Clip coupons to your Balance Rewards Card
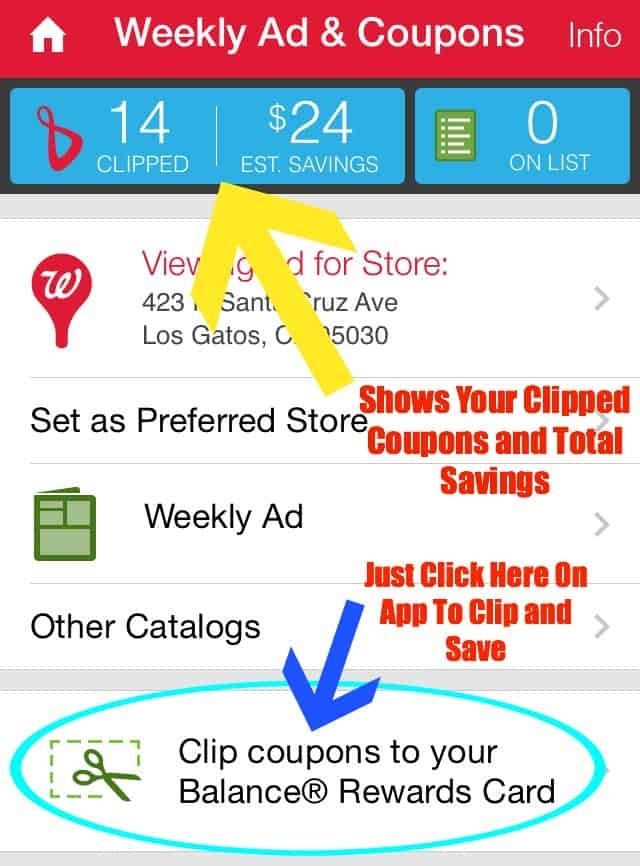 coord(320,771)
